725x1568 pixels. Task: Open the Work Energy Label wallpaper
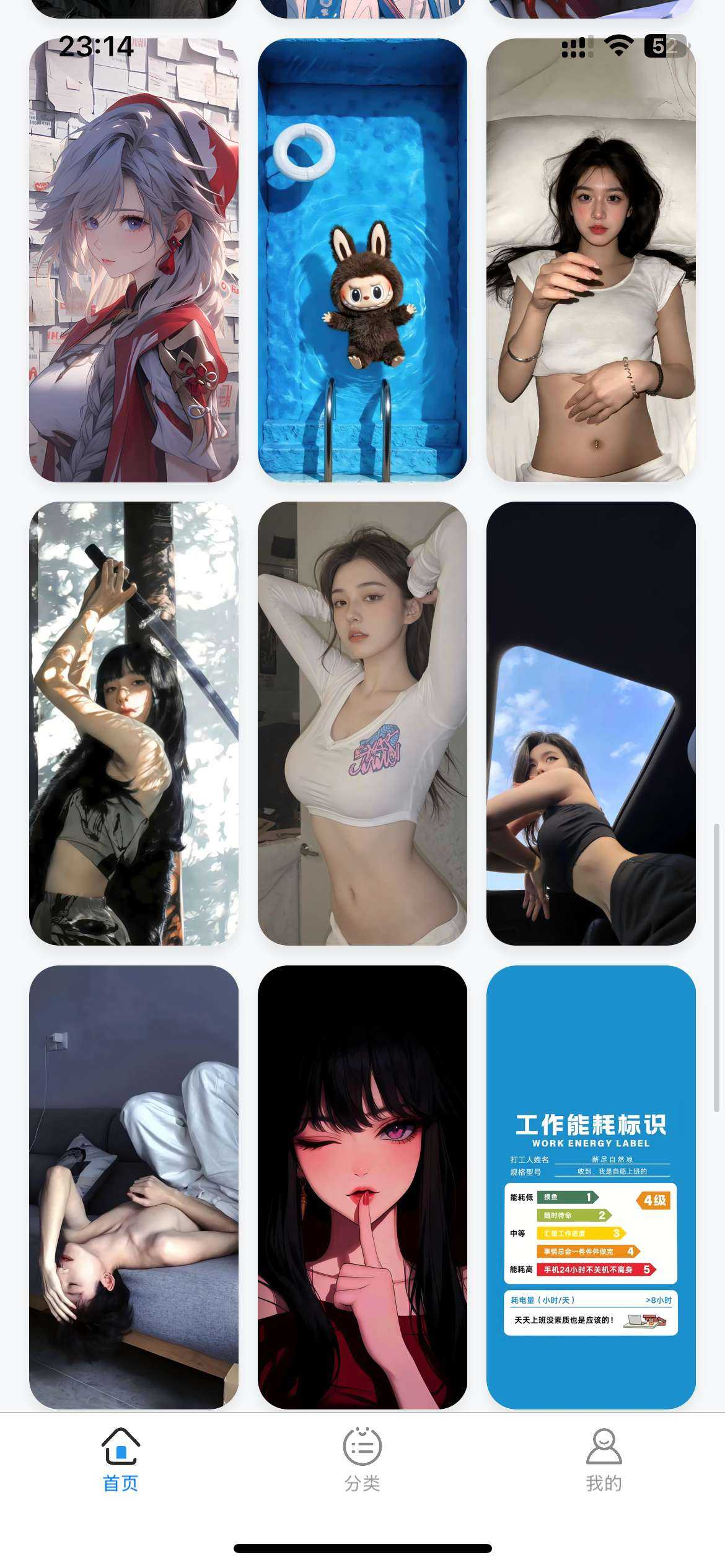coord(591,1187)
